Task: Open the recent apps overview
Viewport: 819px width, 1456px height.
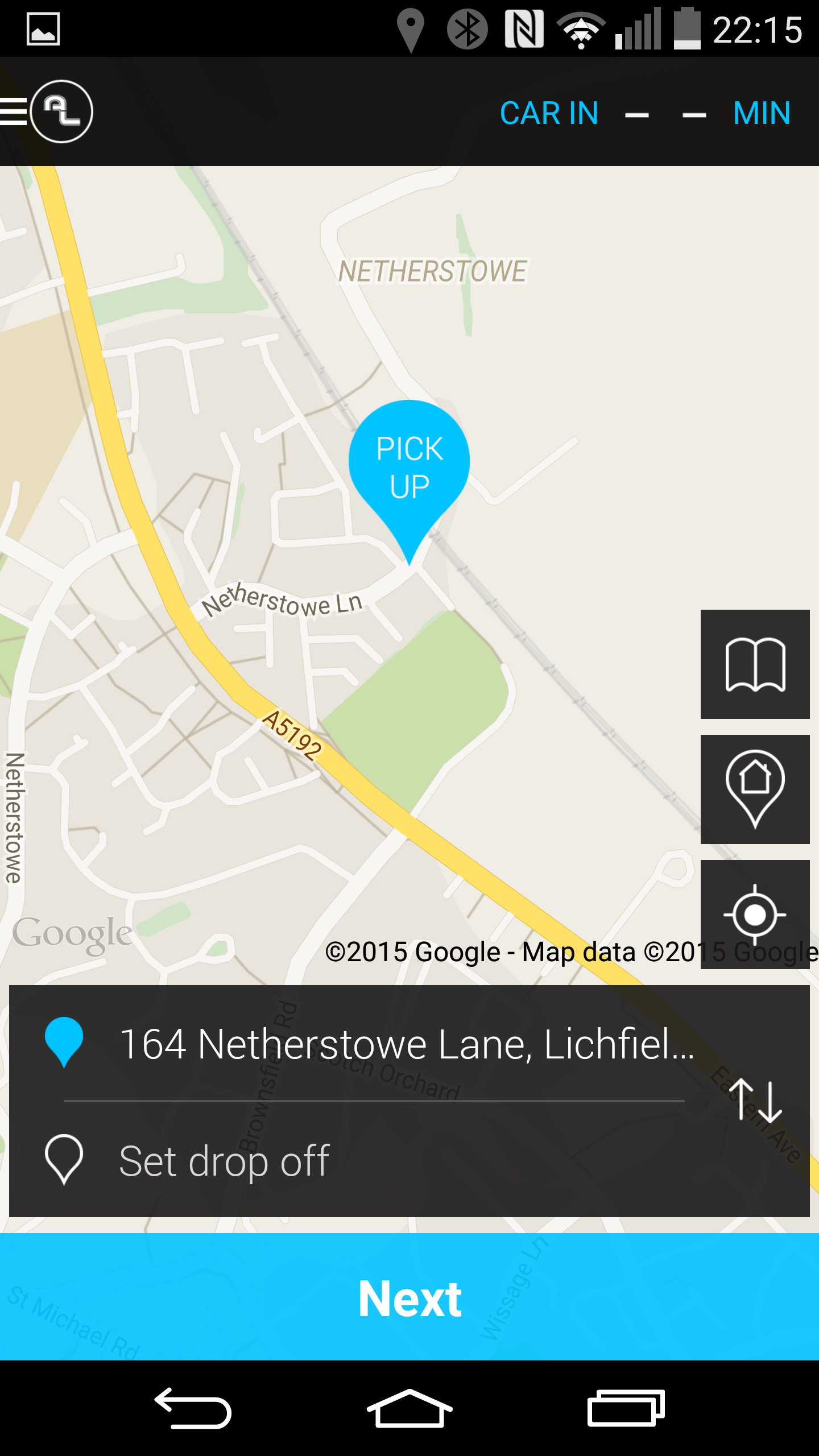Action: pyautogui.click(x=626, y=1408)
